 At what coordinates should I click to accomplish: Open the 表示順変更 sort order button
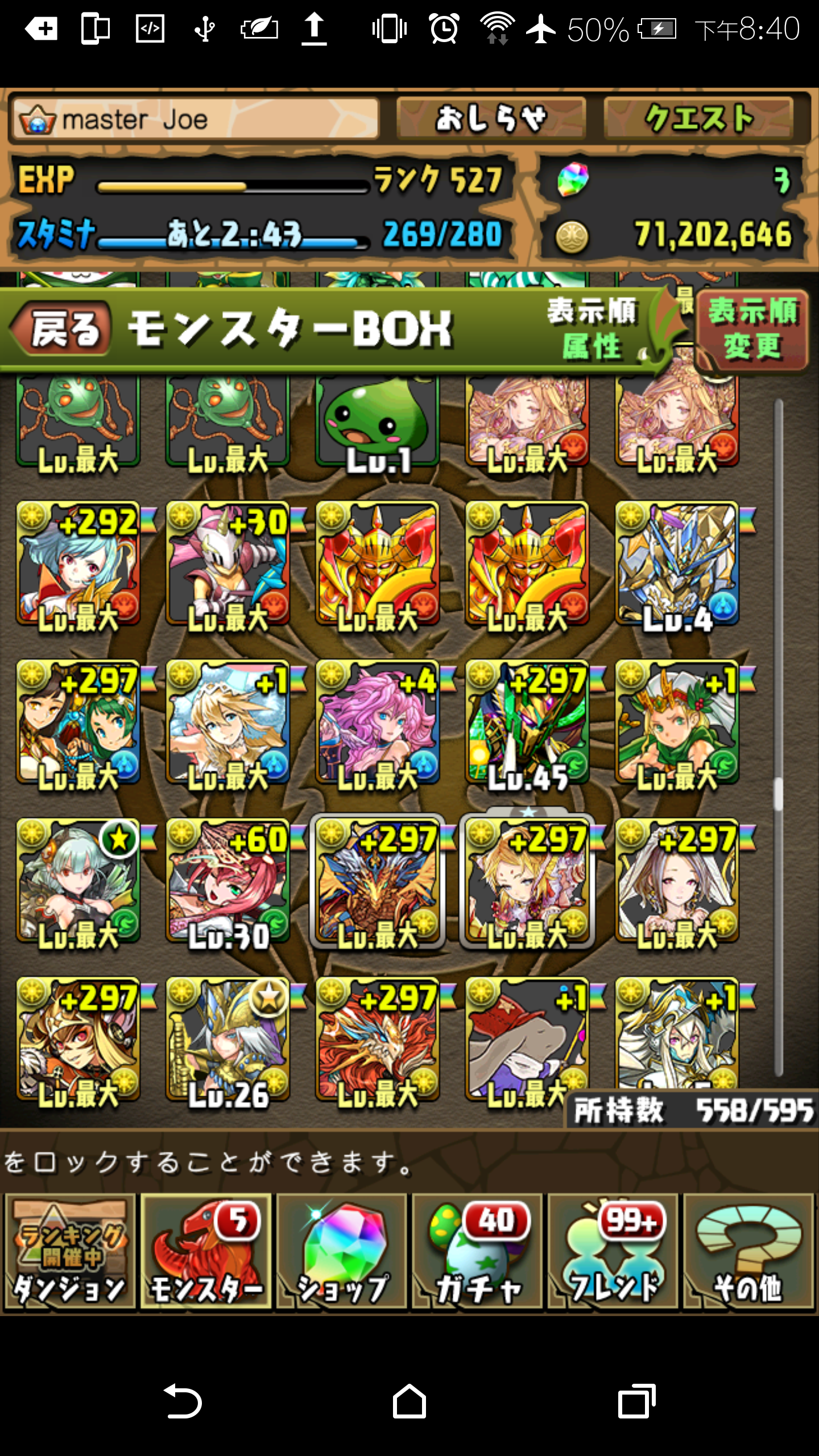pyautogui.click(x=752, y=330)
